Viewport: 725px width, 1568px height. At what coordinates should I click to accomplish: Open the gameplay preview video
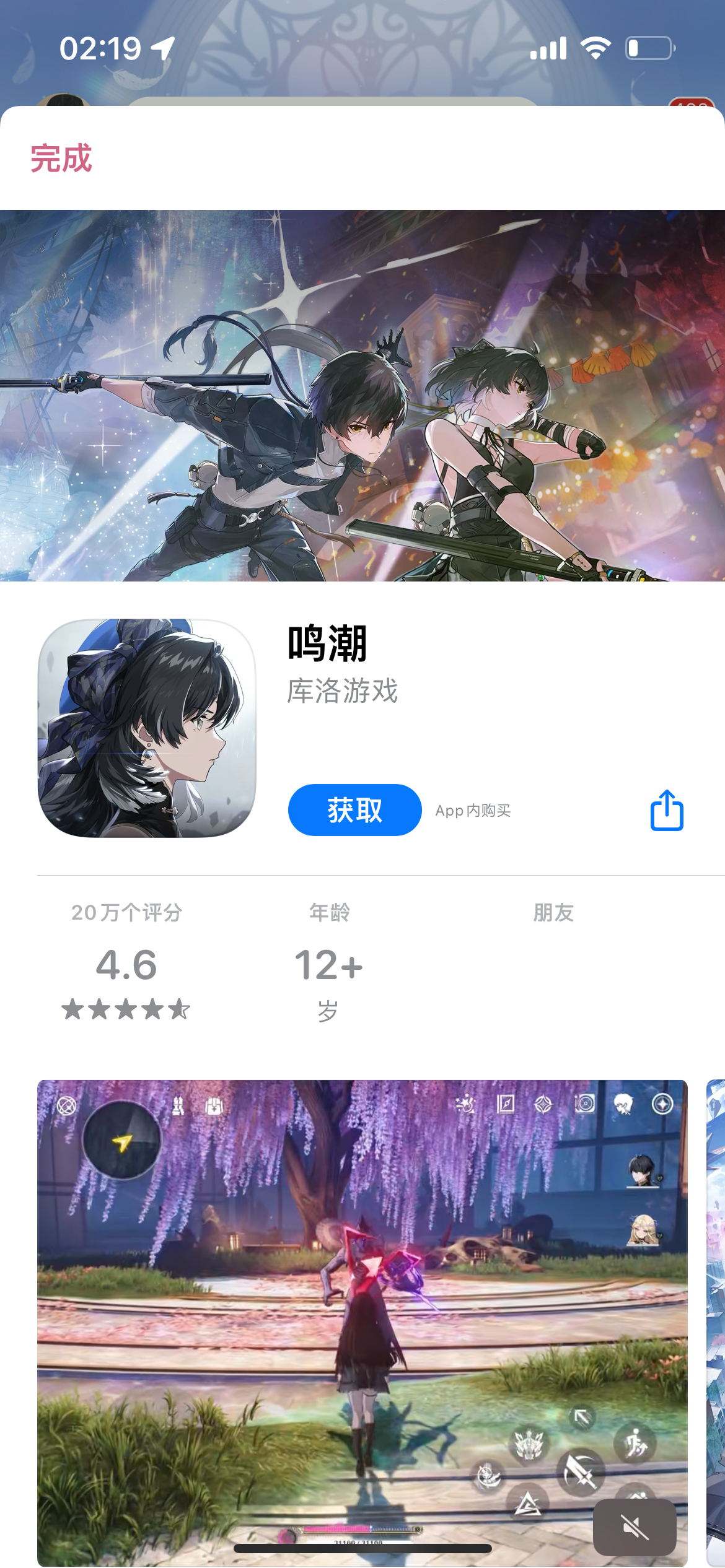(x=362, y=1300)
